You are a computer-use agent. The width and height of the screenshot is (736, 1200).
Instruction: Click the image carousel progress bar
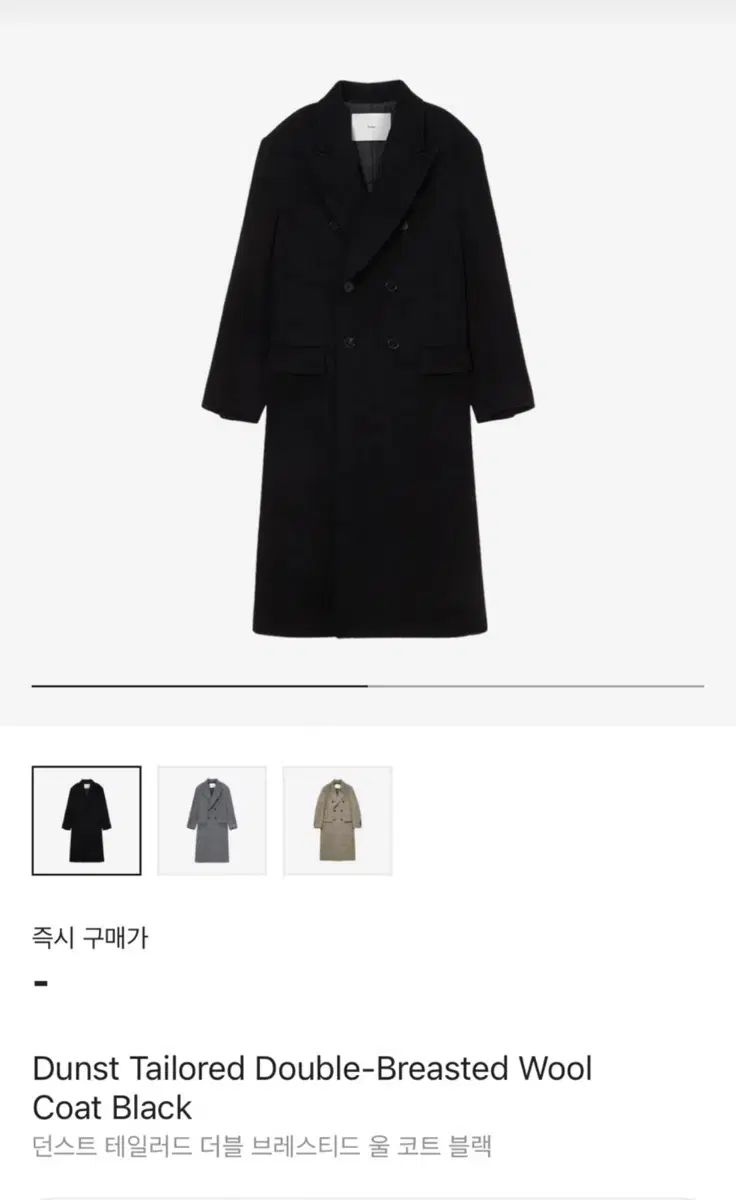[368, 685]
